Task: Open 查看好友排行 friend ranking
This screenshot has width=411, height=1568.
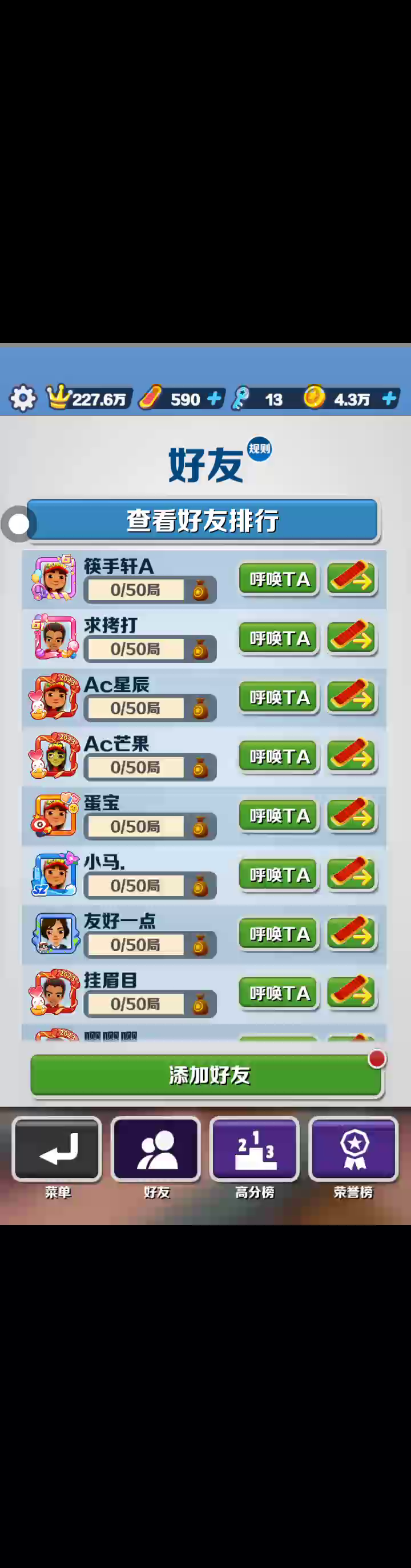Action: pos(203,521)
